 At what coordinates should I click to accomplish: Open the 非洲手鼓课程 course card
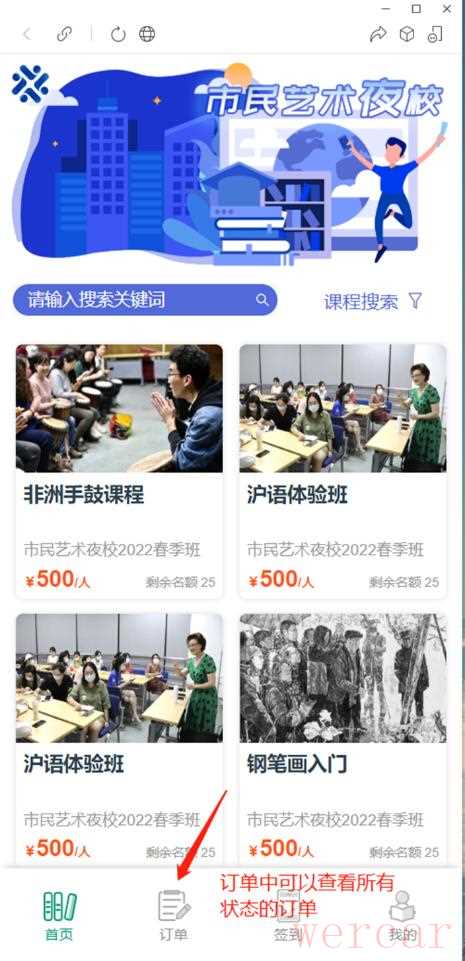[x=119, y=471]
